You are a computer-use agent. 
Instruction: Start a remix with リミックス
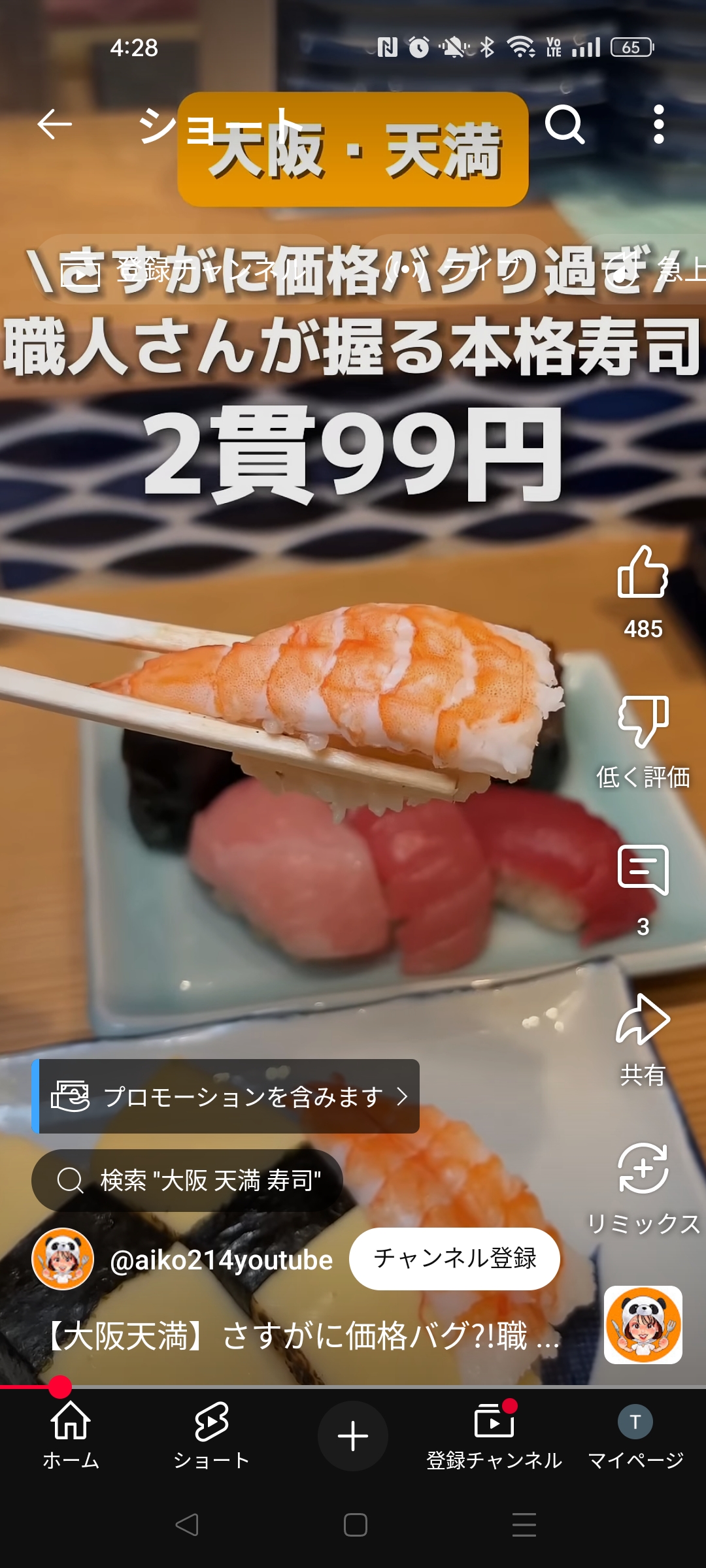tap(643, 1169)
